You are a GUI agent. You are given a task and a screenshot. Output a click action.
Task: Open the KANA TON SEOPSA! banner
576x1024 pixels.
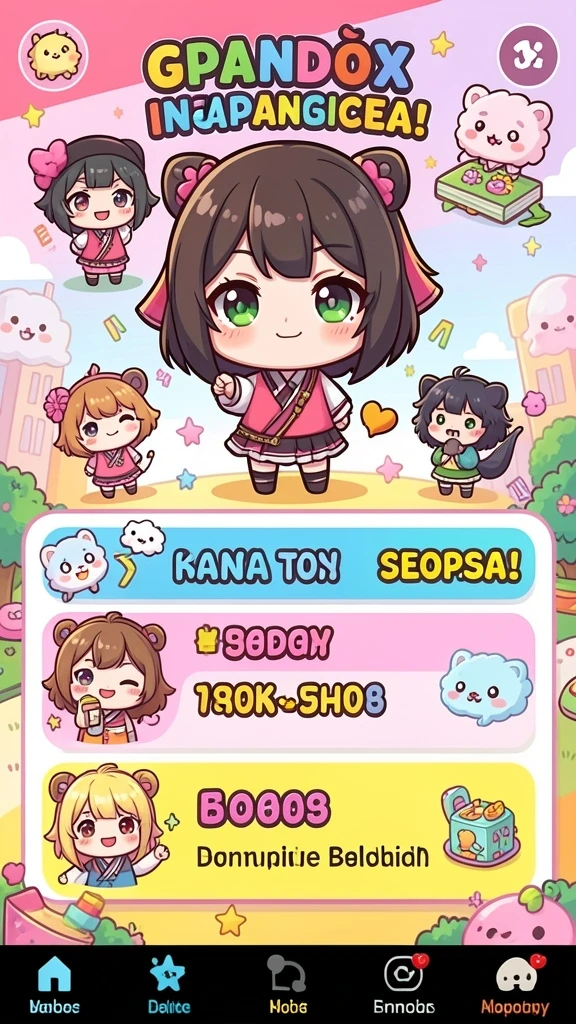tap(288, 565)
